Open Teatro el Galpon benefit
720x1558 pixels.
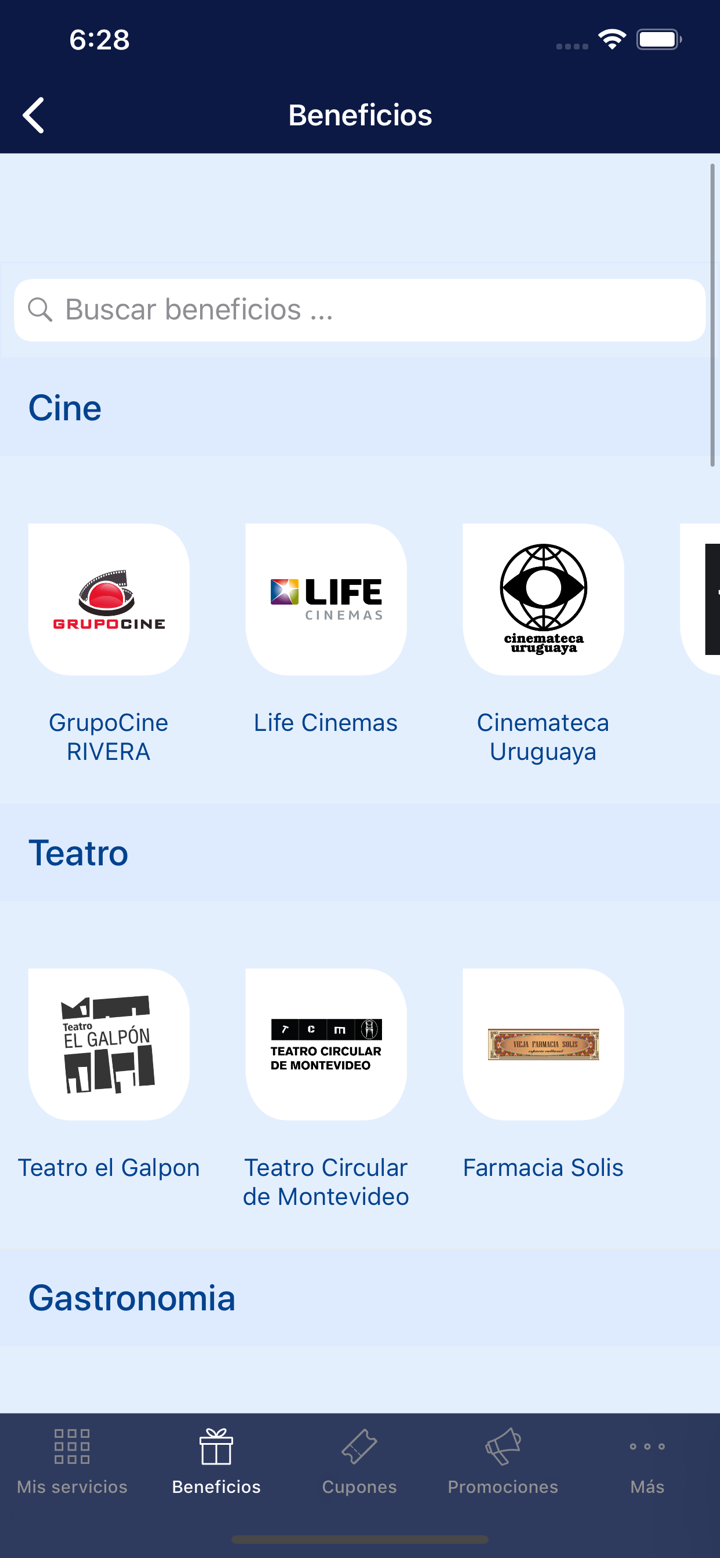coord(108,1043)
